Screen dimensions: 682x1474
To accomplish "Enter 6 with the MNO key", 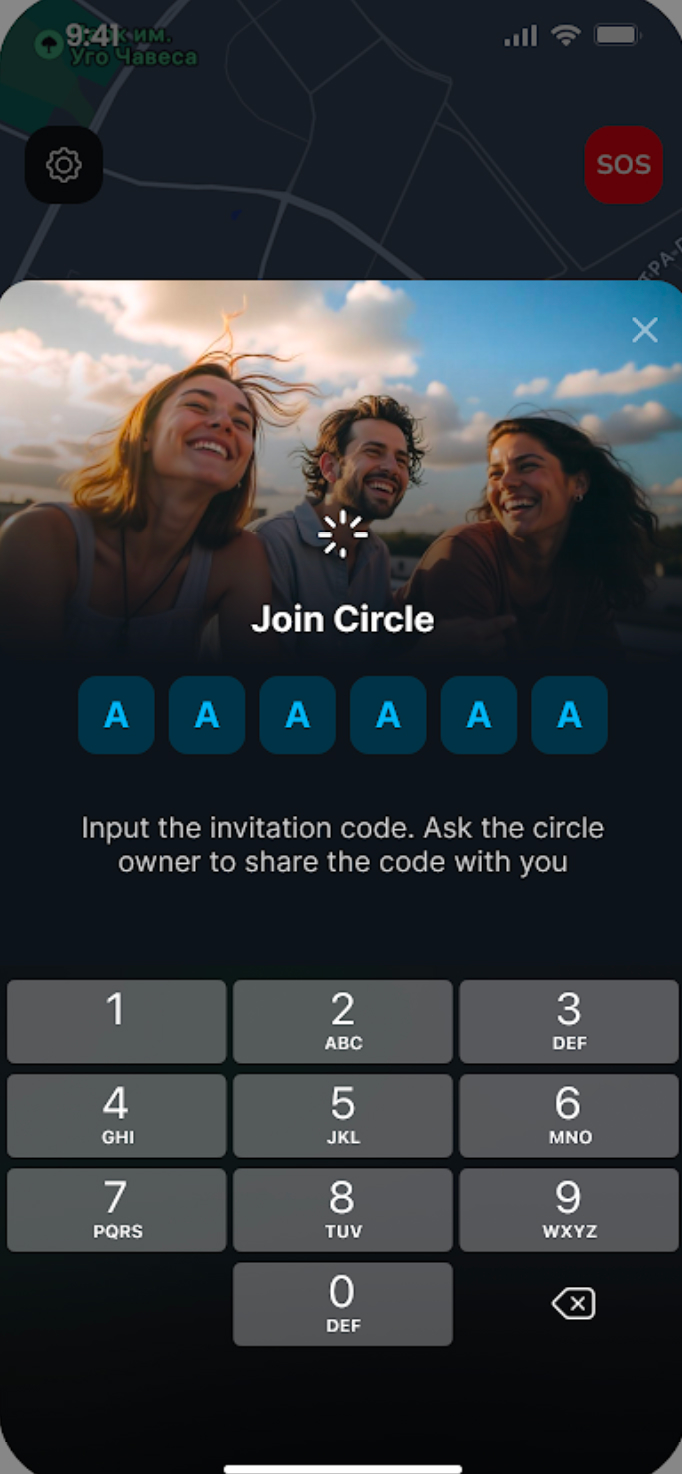I will click(x=568, y=1115).
